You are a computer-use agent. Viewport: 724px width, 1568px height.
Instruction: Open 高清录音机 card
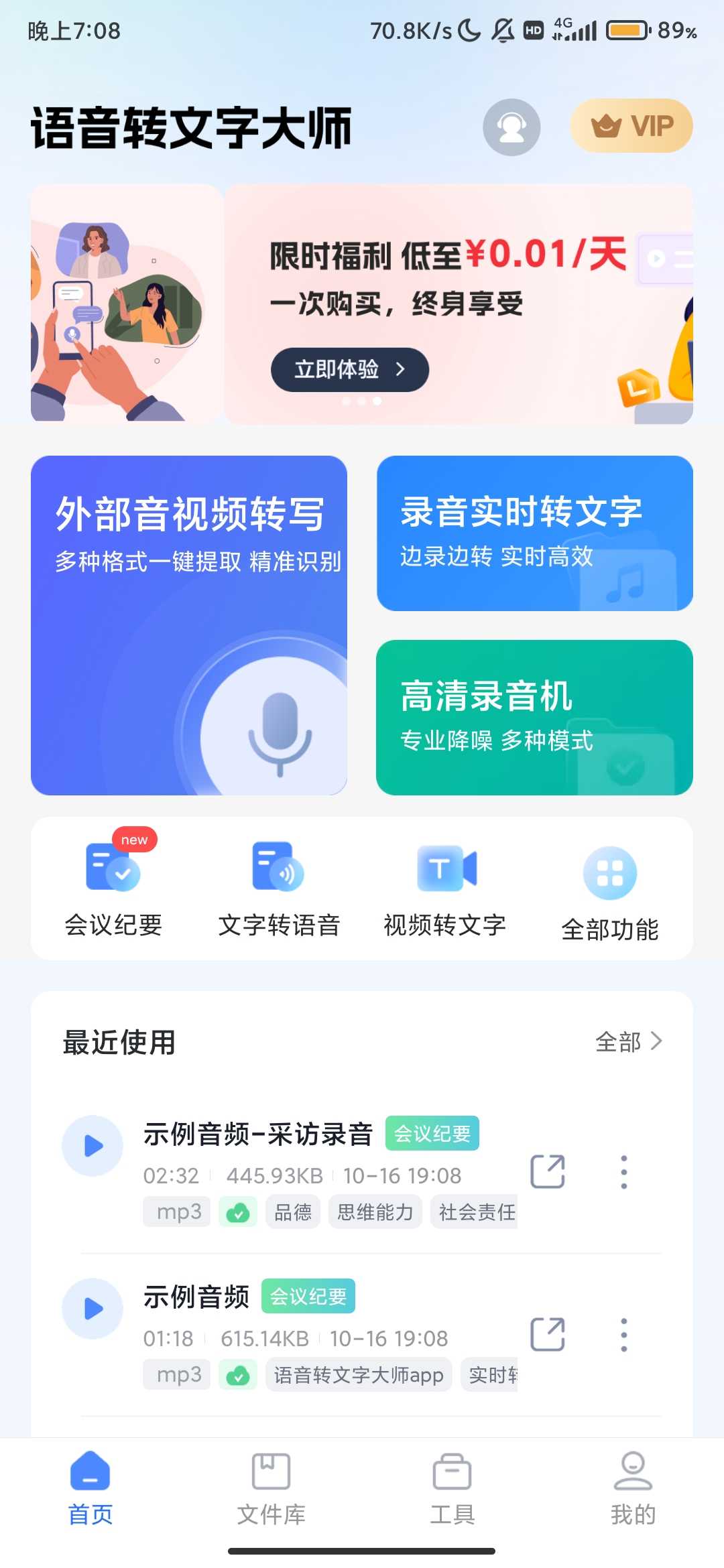(534, 718)
